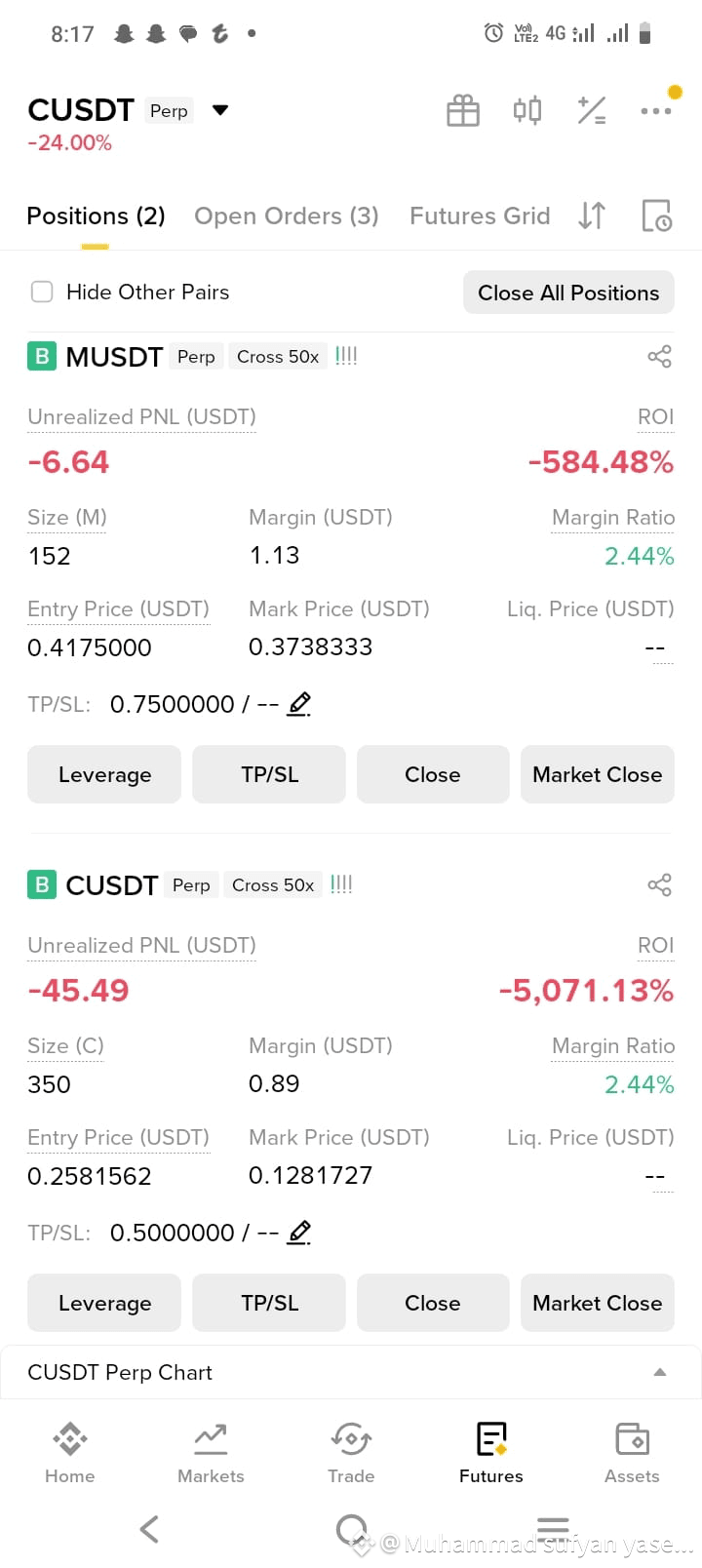Edit TP/SL for the MUSDT position
Screen dimensions: 702x1568
299,703
